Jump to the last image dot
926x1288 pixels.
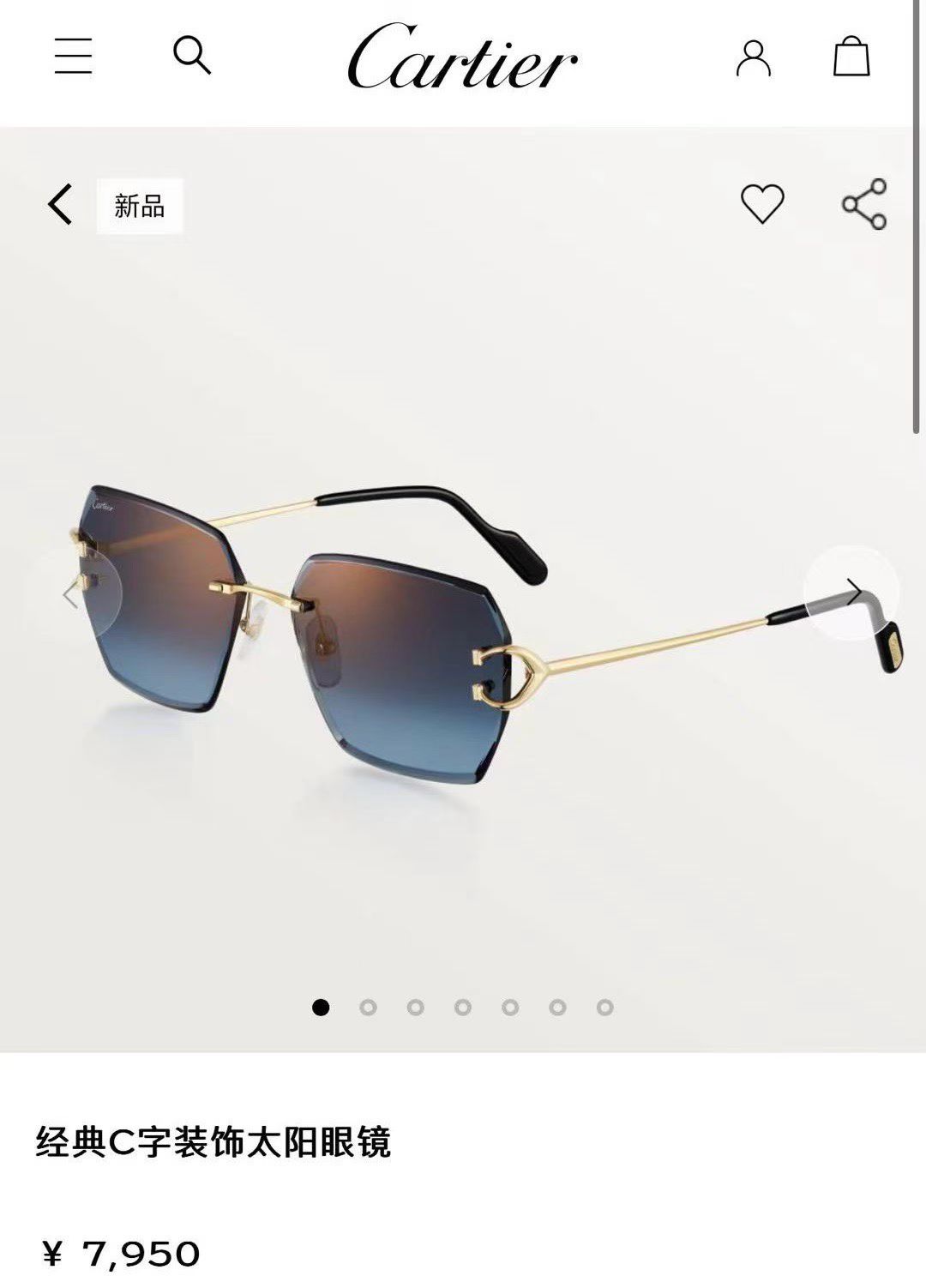(x=605, y=1007)
